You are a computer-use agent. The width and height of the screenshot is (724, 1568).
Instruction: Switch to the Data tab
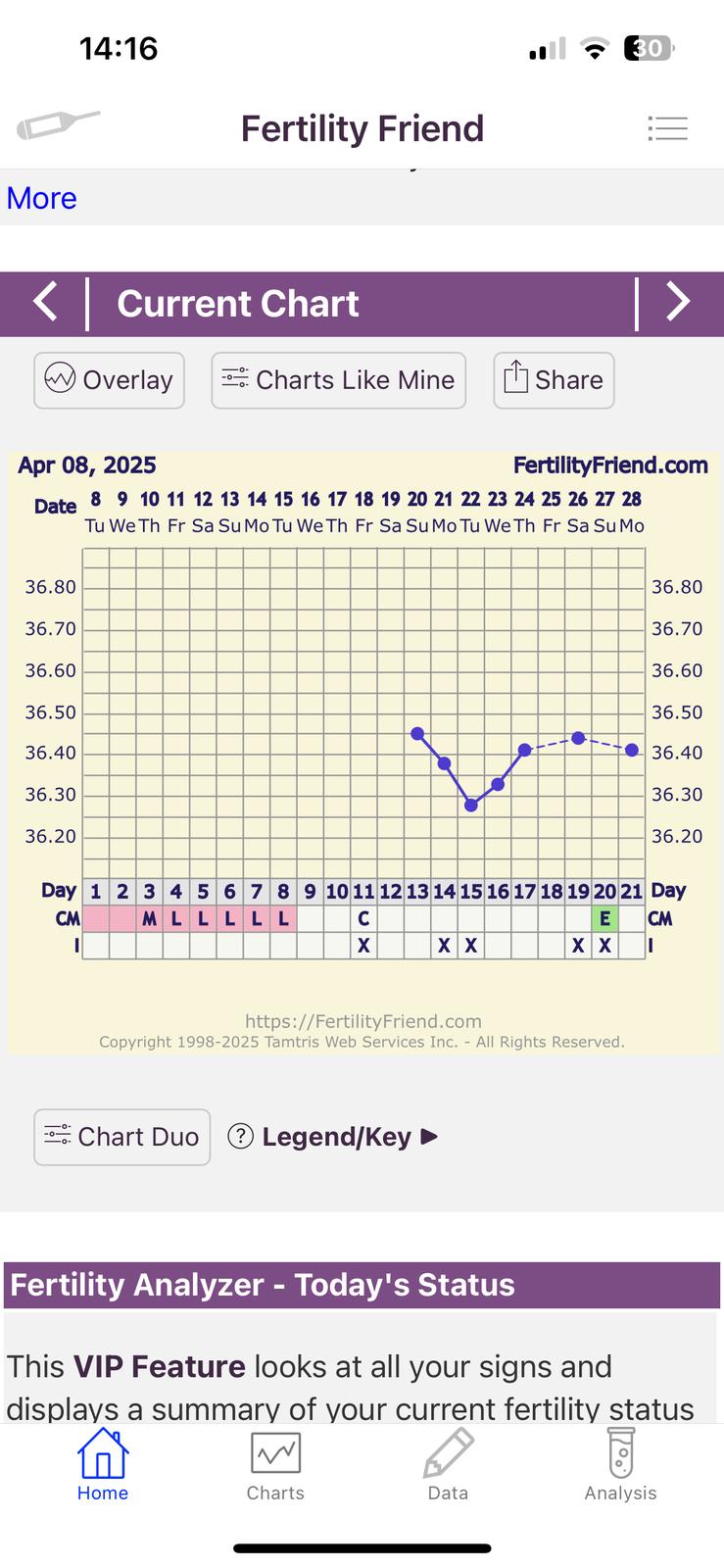tap(448, 1465)
